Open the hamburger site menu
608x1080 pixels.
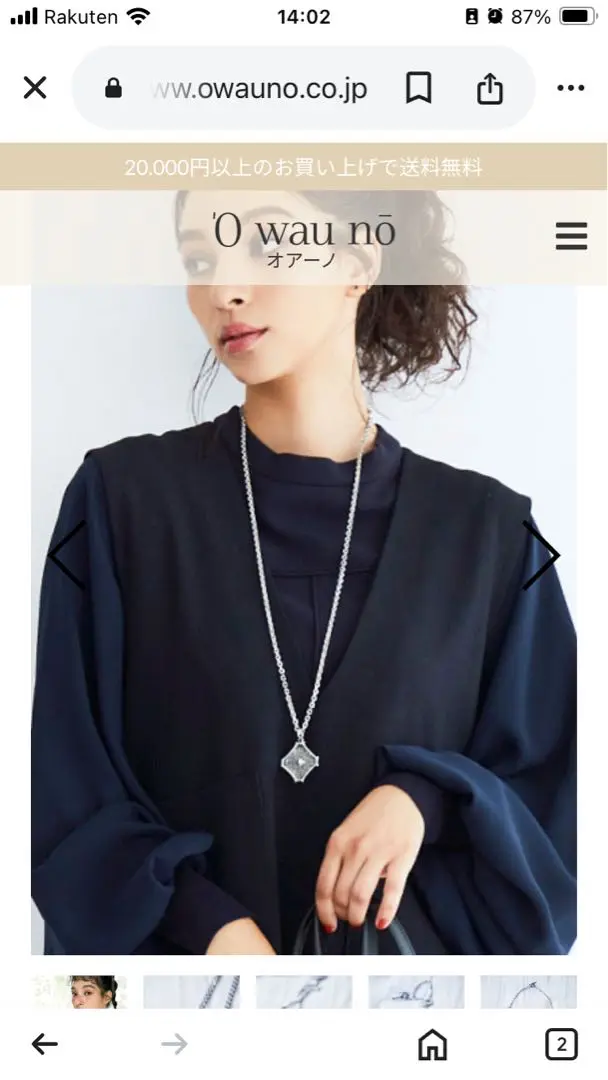point(571,237)
